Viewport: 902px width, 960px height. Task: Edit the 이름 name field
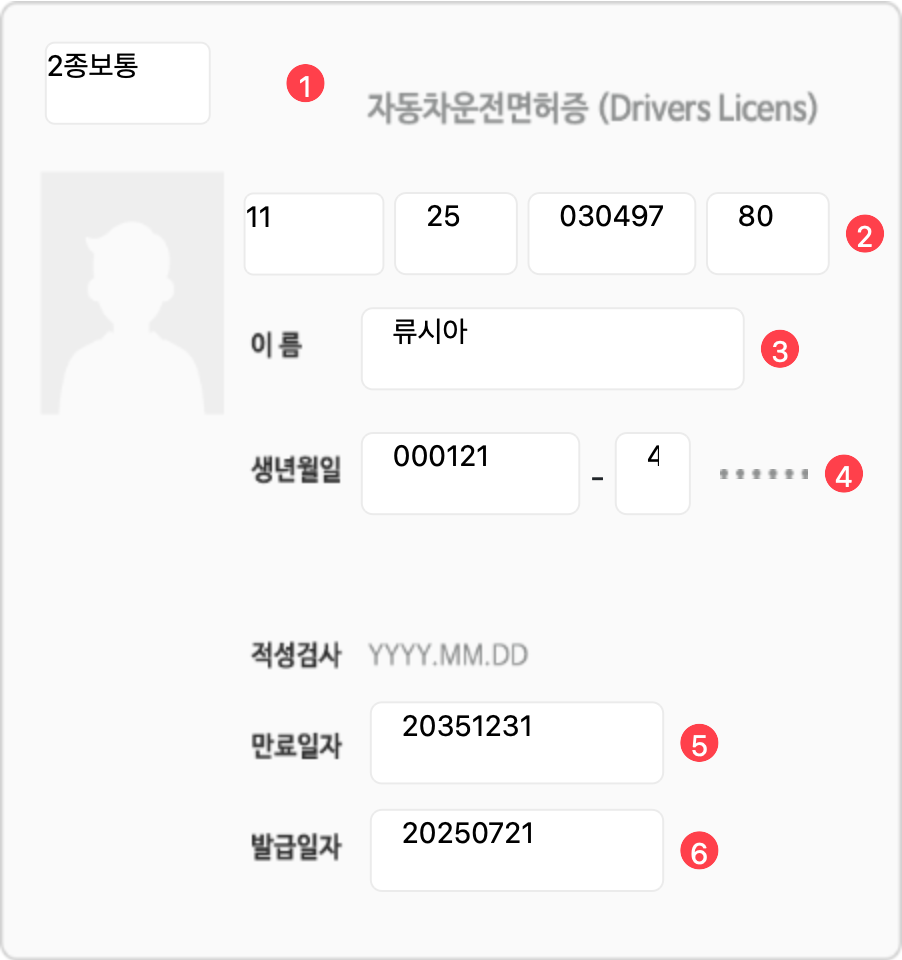click(552, 348)
